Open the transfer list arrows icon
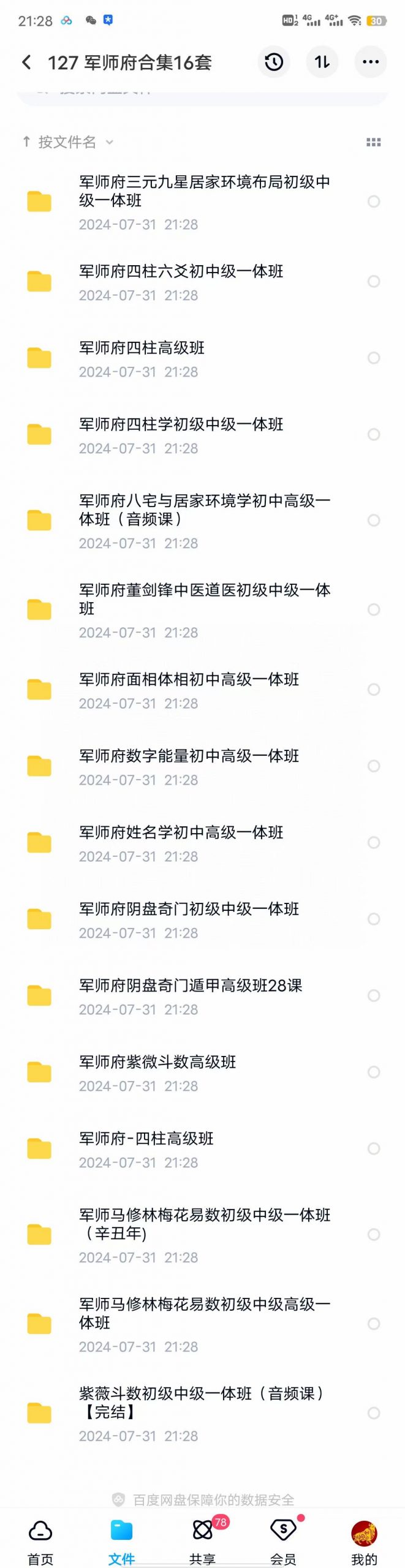Image resolution: width=405 pixels, height=1568 pixels. pyautogui.click(x=322, y=62)
